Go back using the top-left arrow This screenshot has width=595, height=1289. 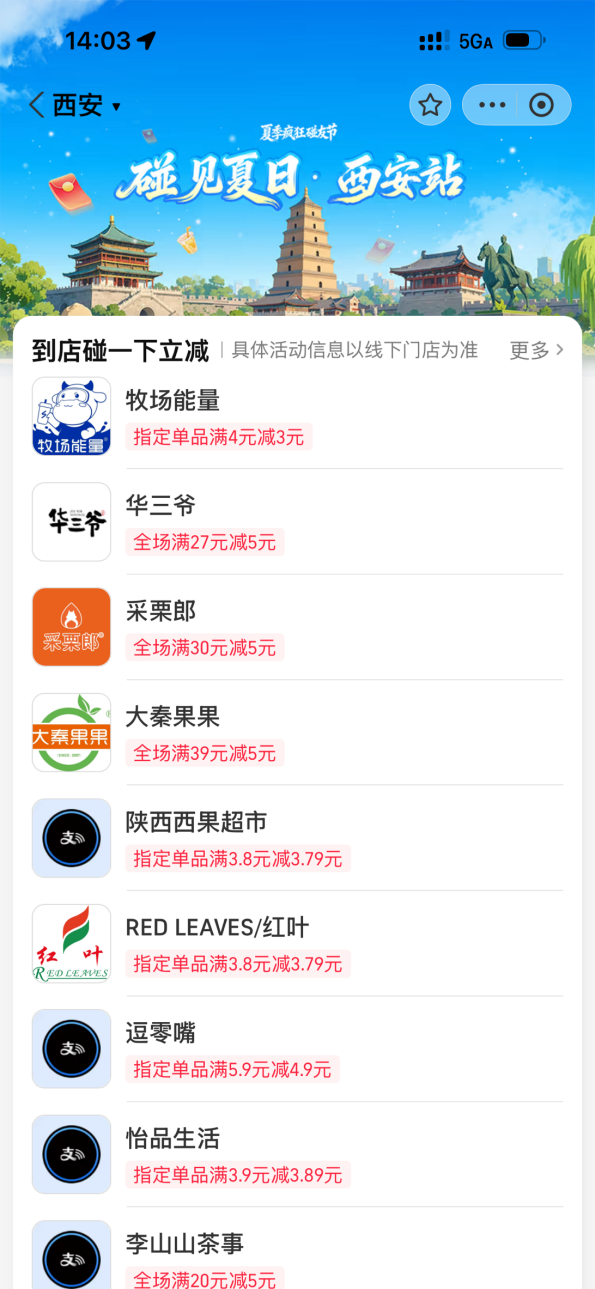point(37,105)
